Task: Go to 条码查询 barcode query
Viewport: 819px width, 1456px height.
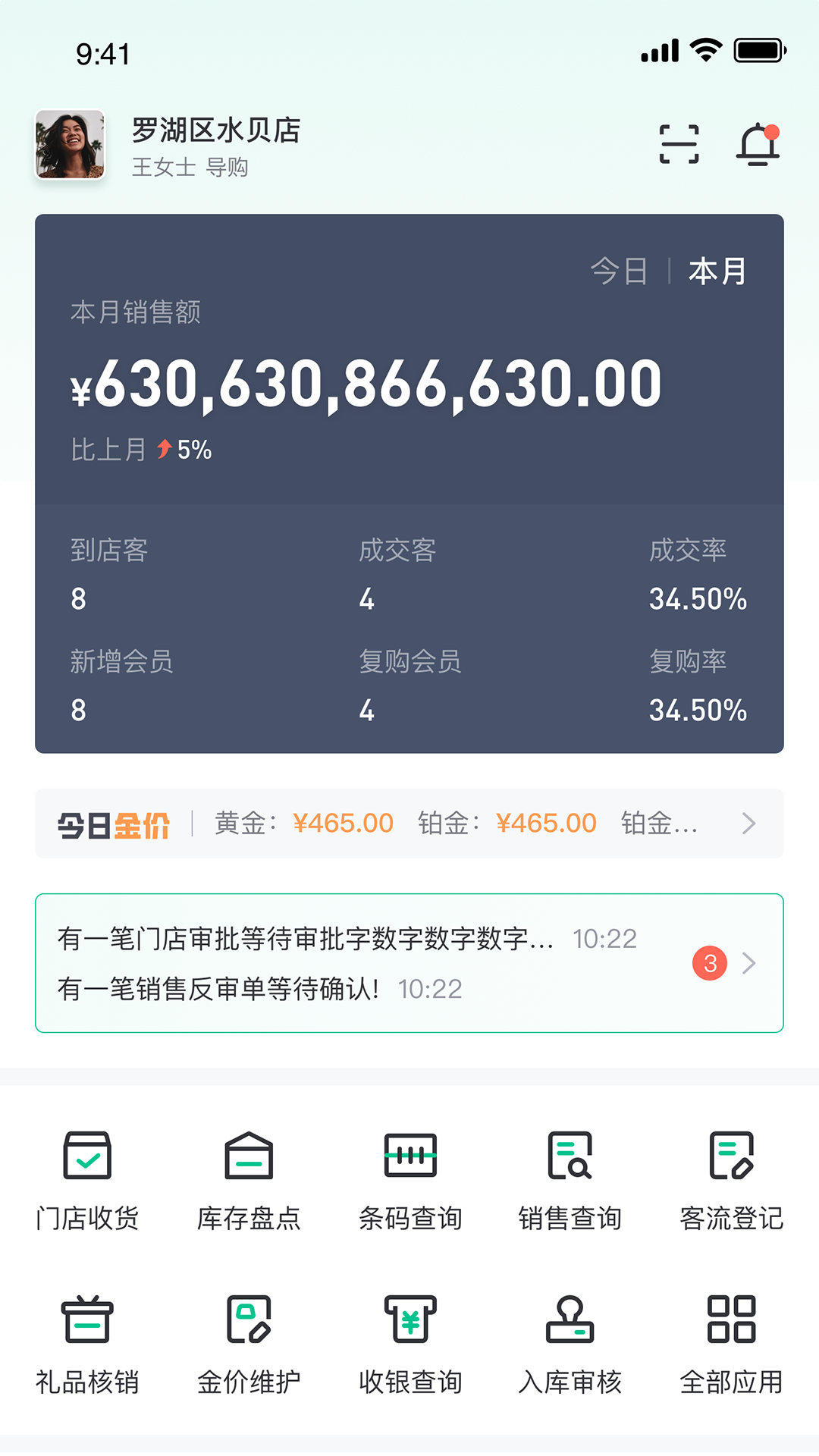Action: click(x=410, y=1180)
